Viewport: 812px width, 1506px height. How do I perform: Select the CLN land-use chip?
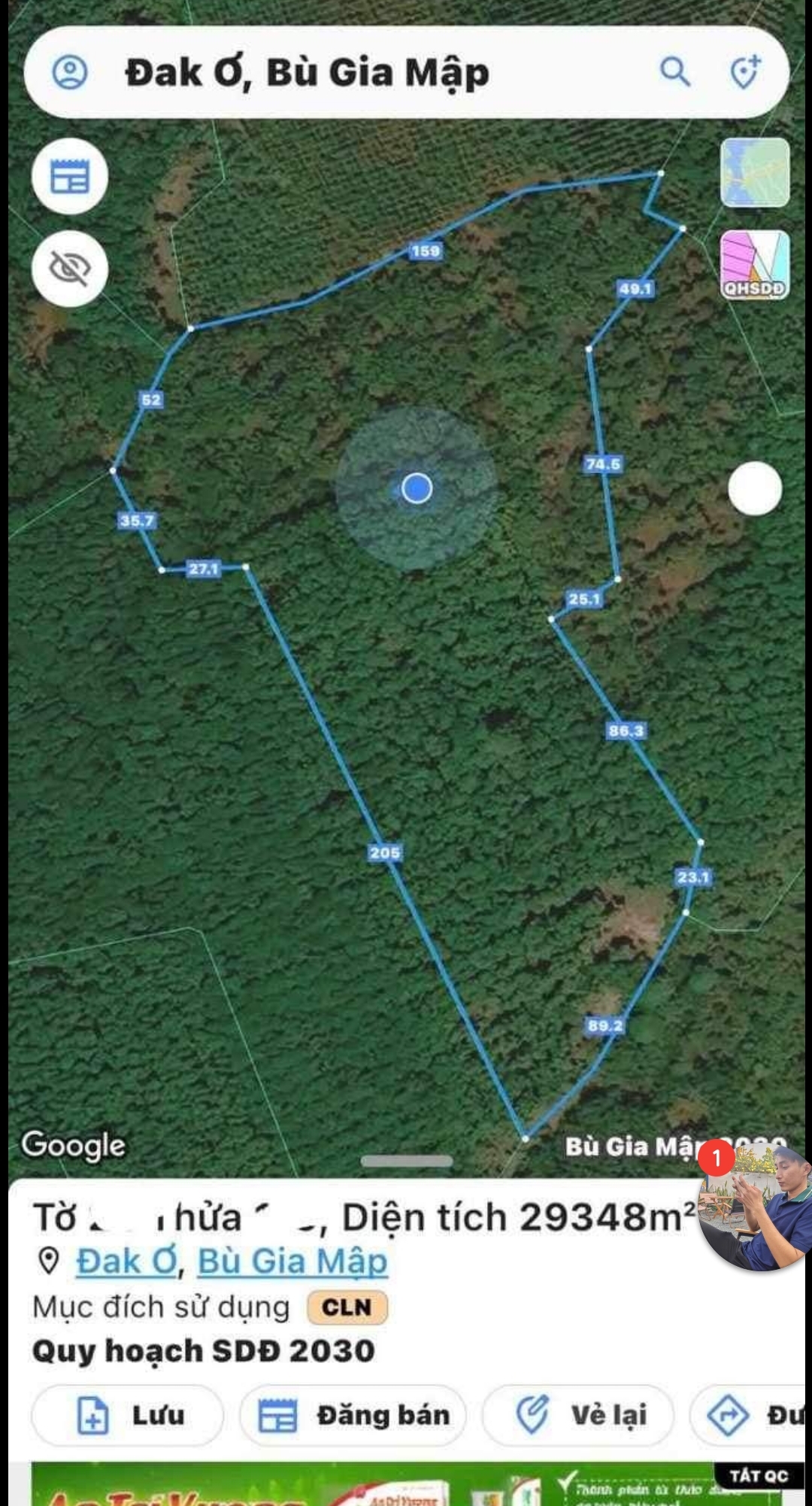pyautogui.click(x=347, y=1307)
